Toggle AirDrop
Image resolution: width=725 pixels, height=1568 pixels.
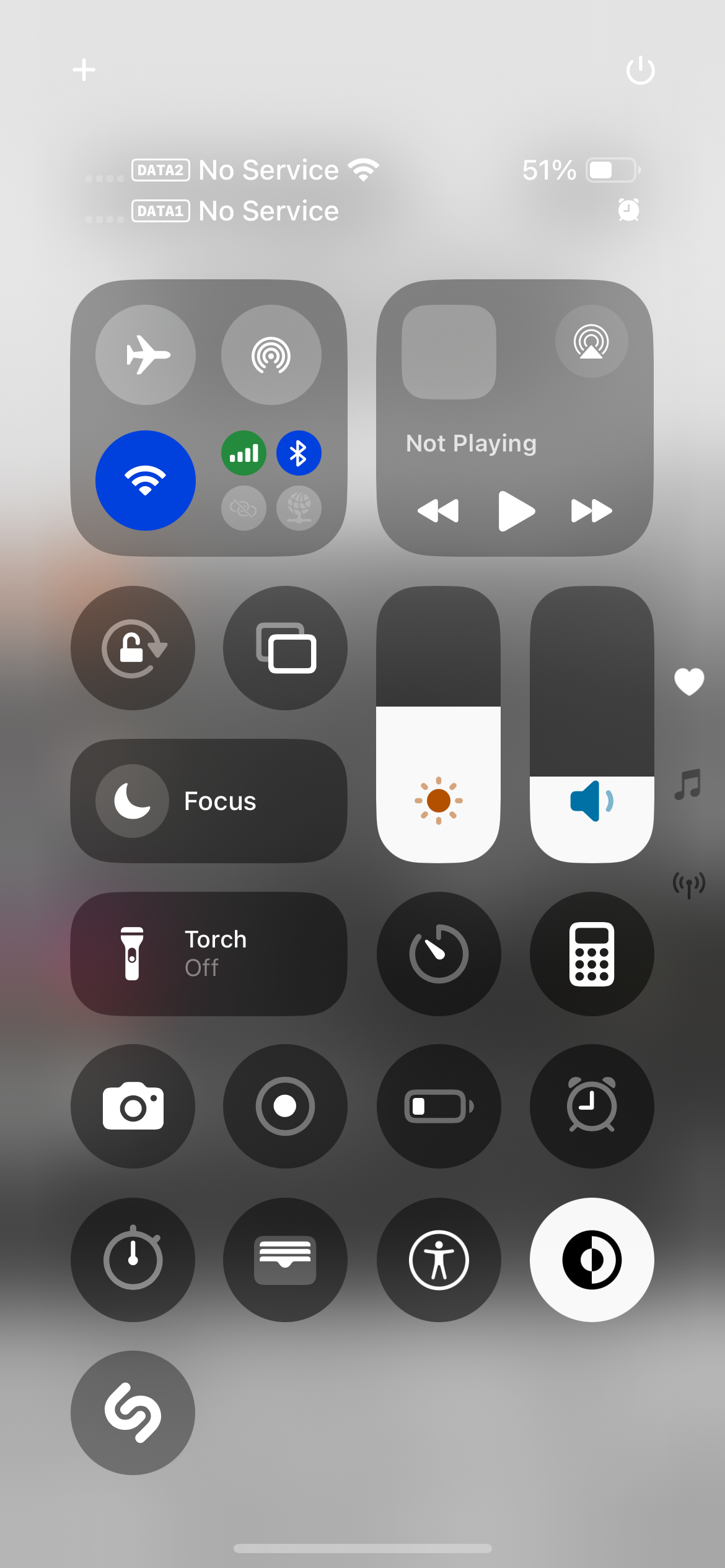click(271, 355)
